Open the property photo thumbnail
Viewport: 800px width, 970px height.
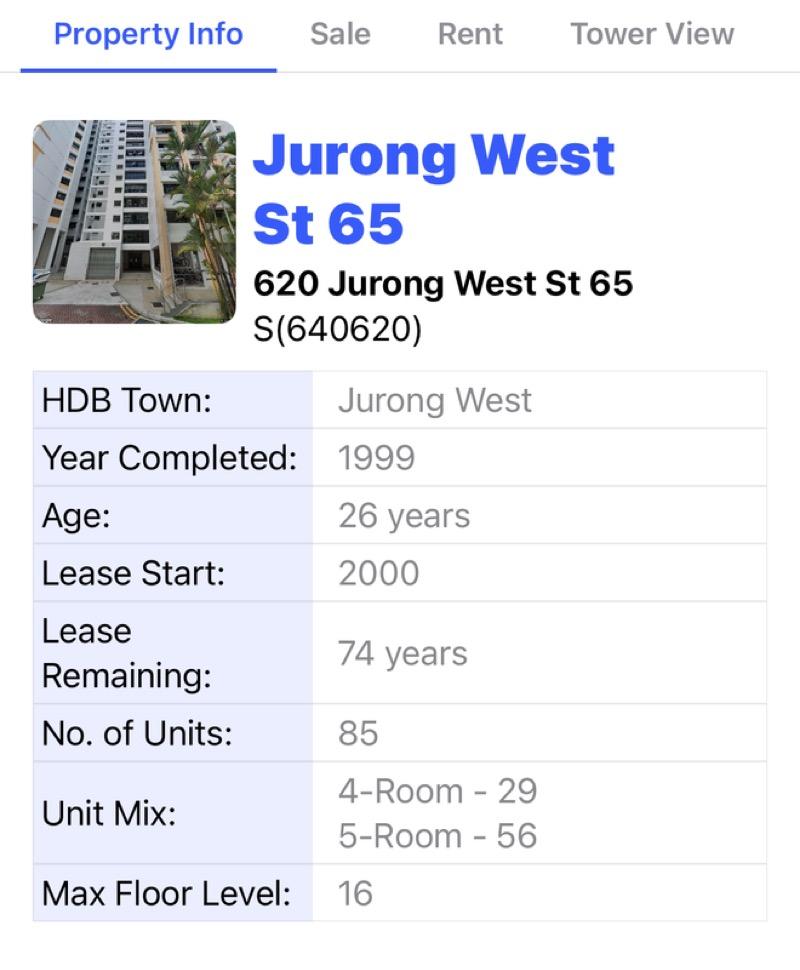click(134, 222)
